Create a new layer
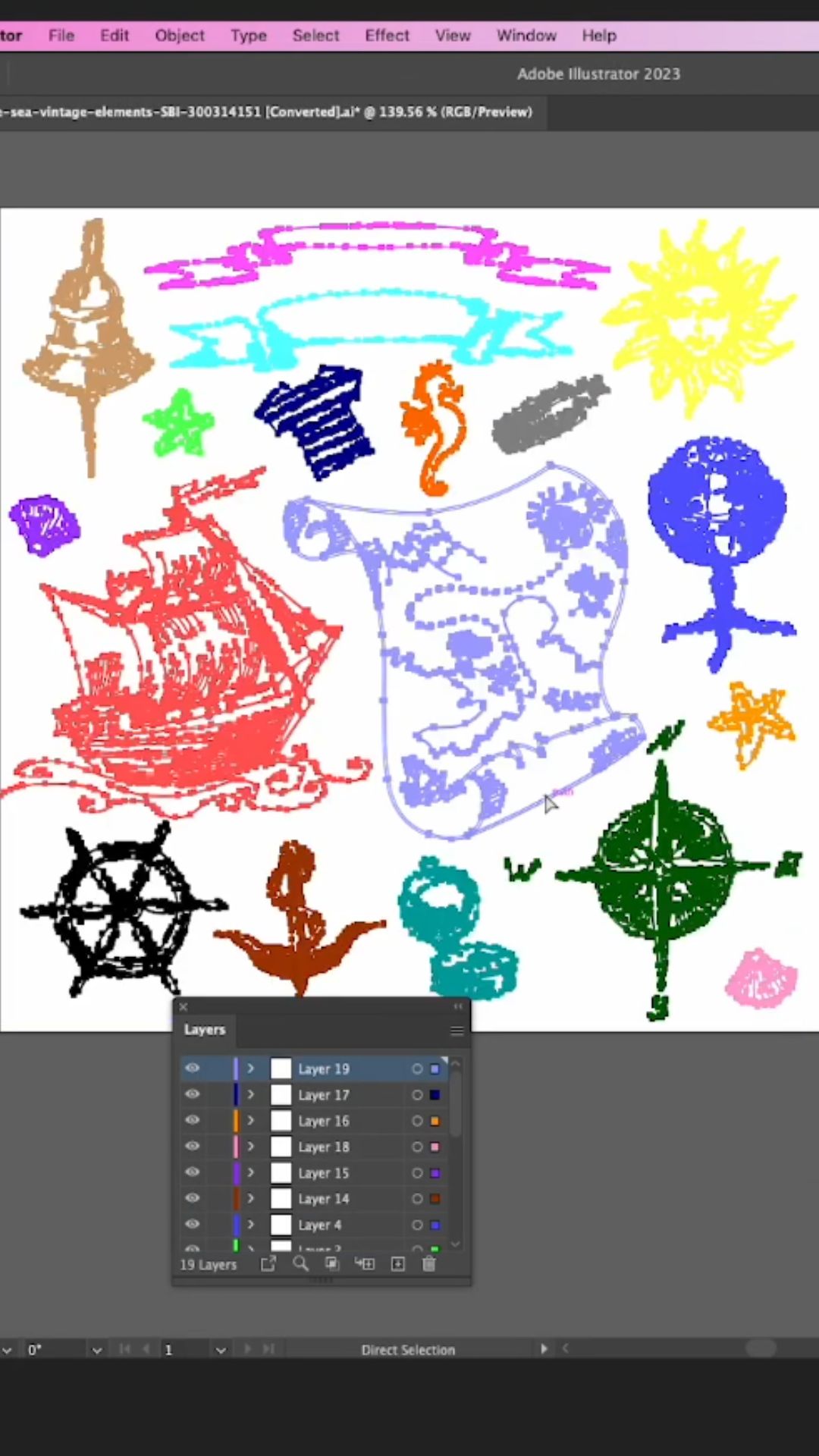Image resolution: width=819 pixels, height=1456 pixels. pos(397,1263)
